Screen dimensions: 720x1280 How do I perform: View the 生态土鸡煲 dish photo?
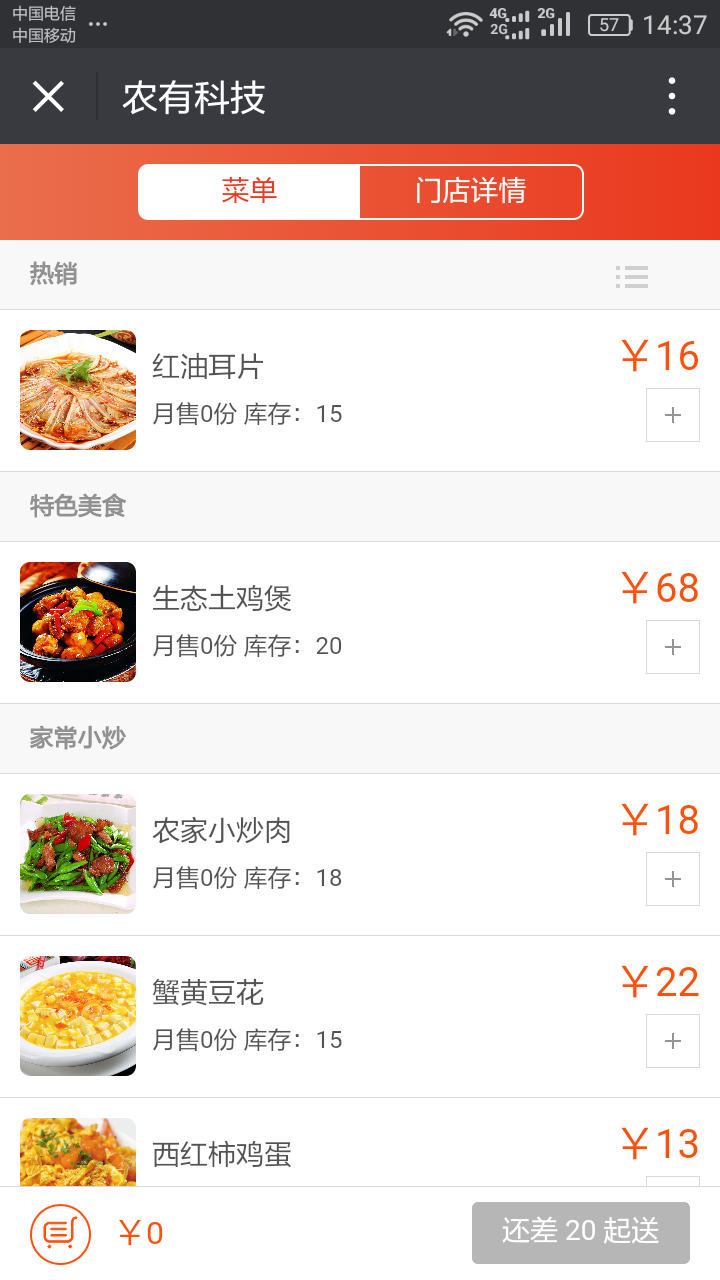coord(78,622)
